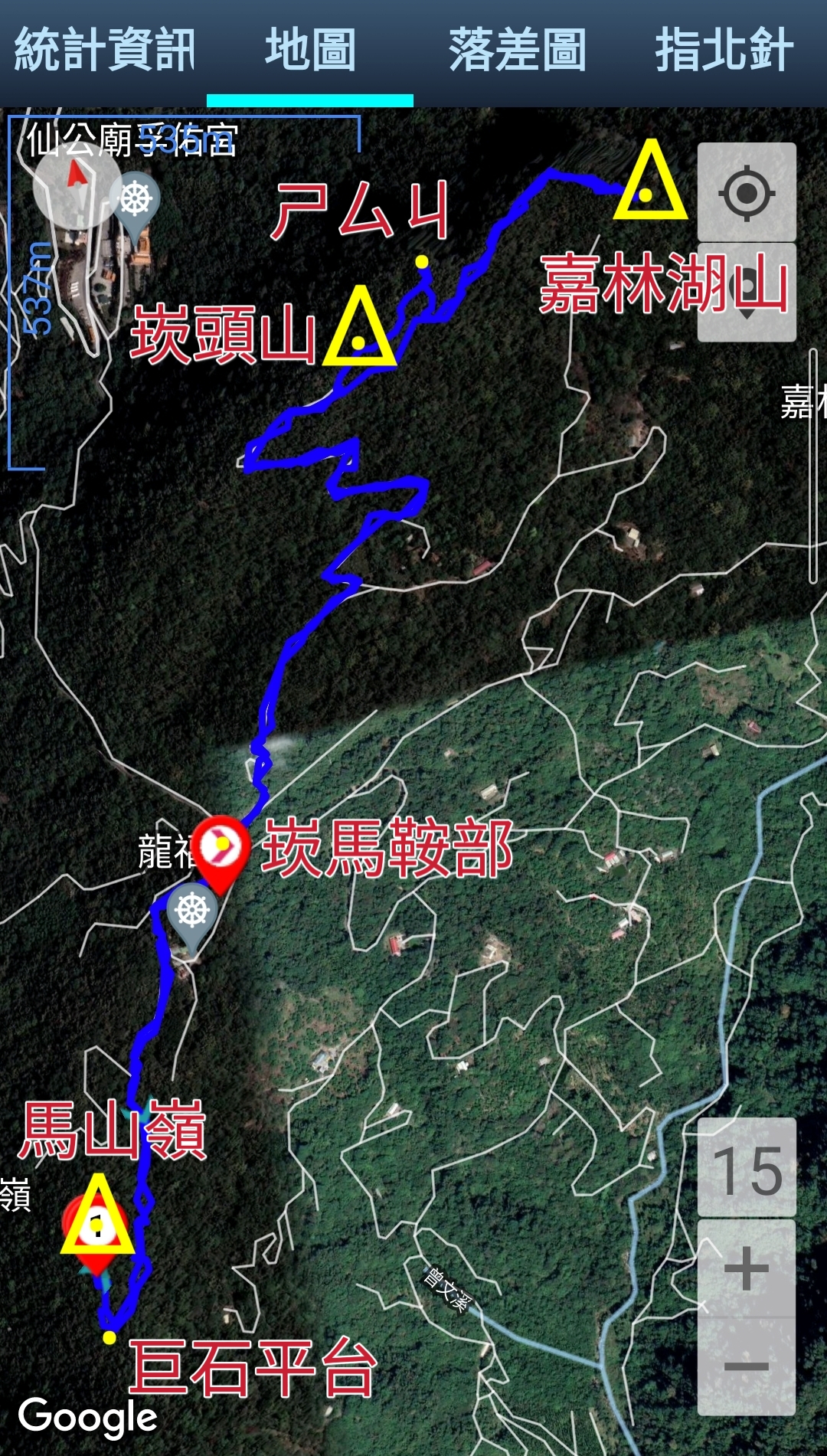Go to the 指北針 compass tab
The image size is (827, 1456).
(724, 51)
